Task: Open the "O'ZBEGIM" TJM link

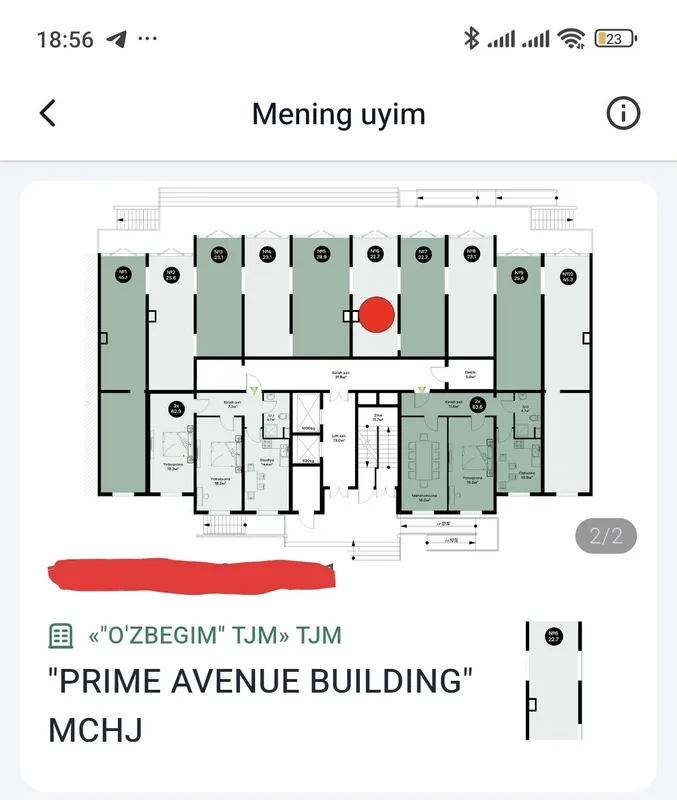Action: click(215, 635)
